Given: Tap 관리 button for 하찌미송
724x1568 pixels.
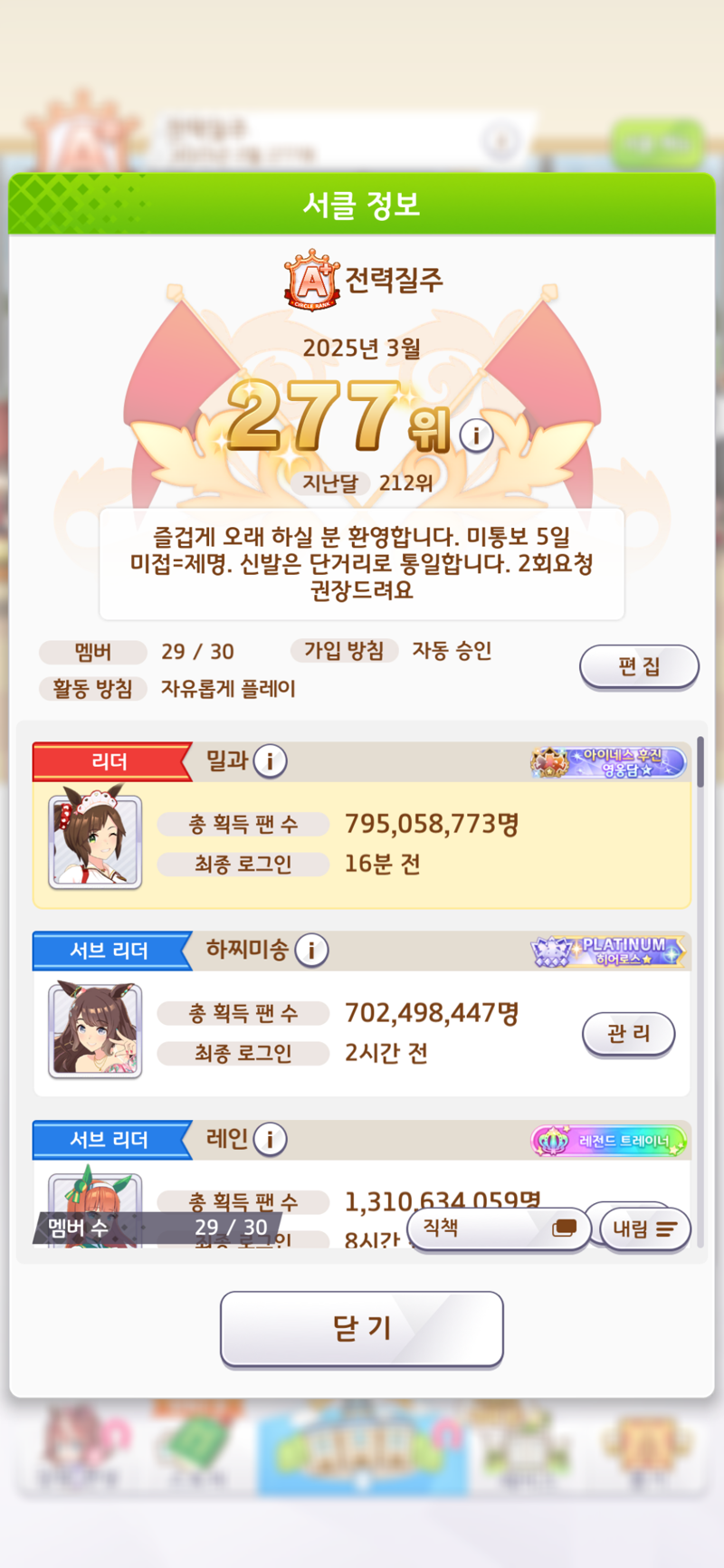Looking at the screenshot, I should (x=628, y=1034).
